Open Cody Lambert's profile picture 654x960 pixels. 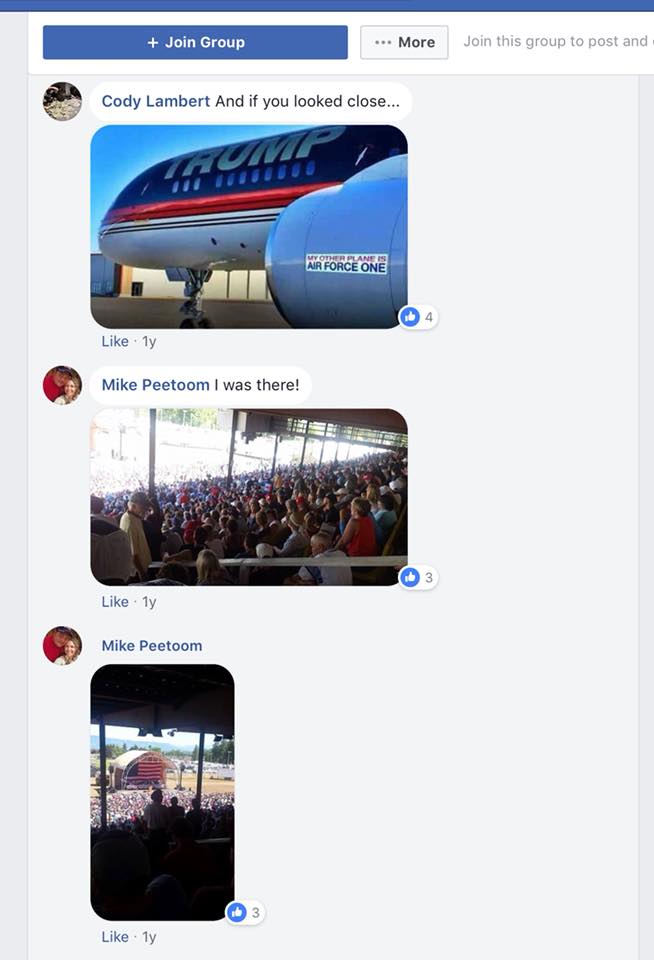pyautogui.click(x=62, y=101)
